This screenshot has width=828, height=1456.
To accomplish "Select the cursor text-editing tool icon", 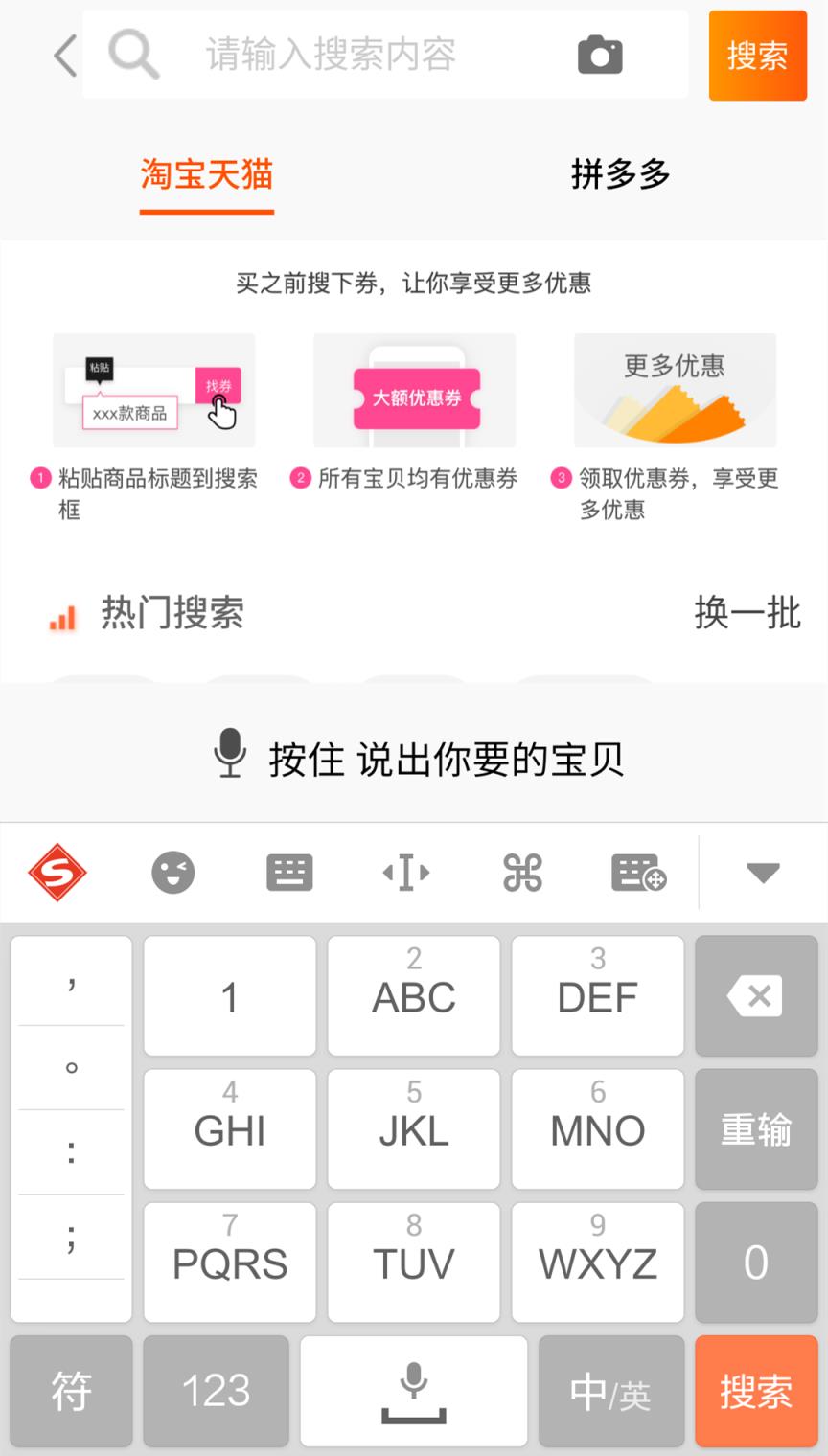I will pos(405,872).
